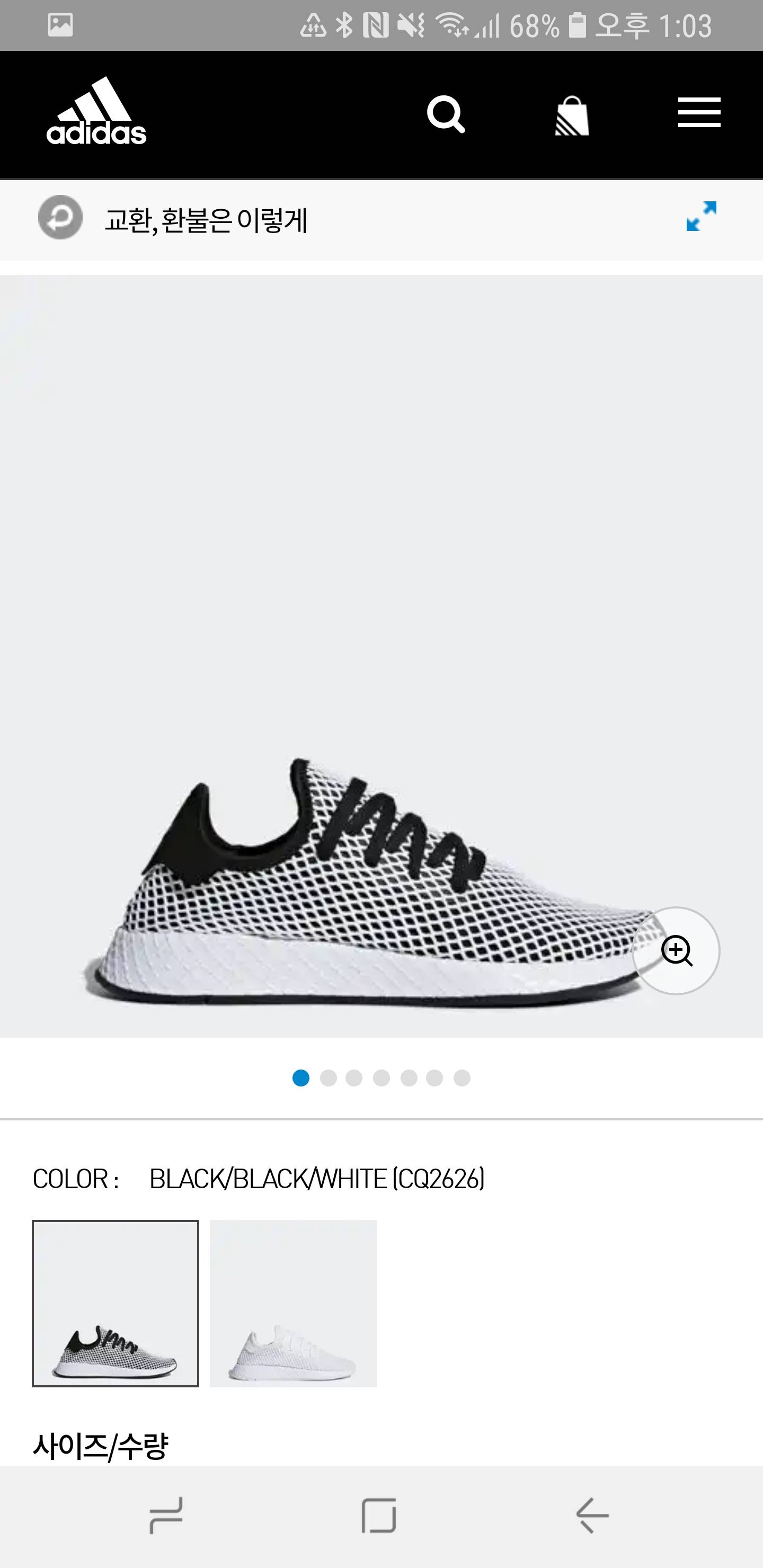
Task: Zoom into the shoe product image
Action: (x=676, y=951)
